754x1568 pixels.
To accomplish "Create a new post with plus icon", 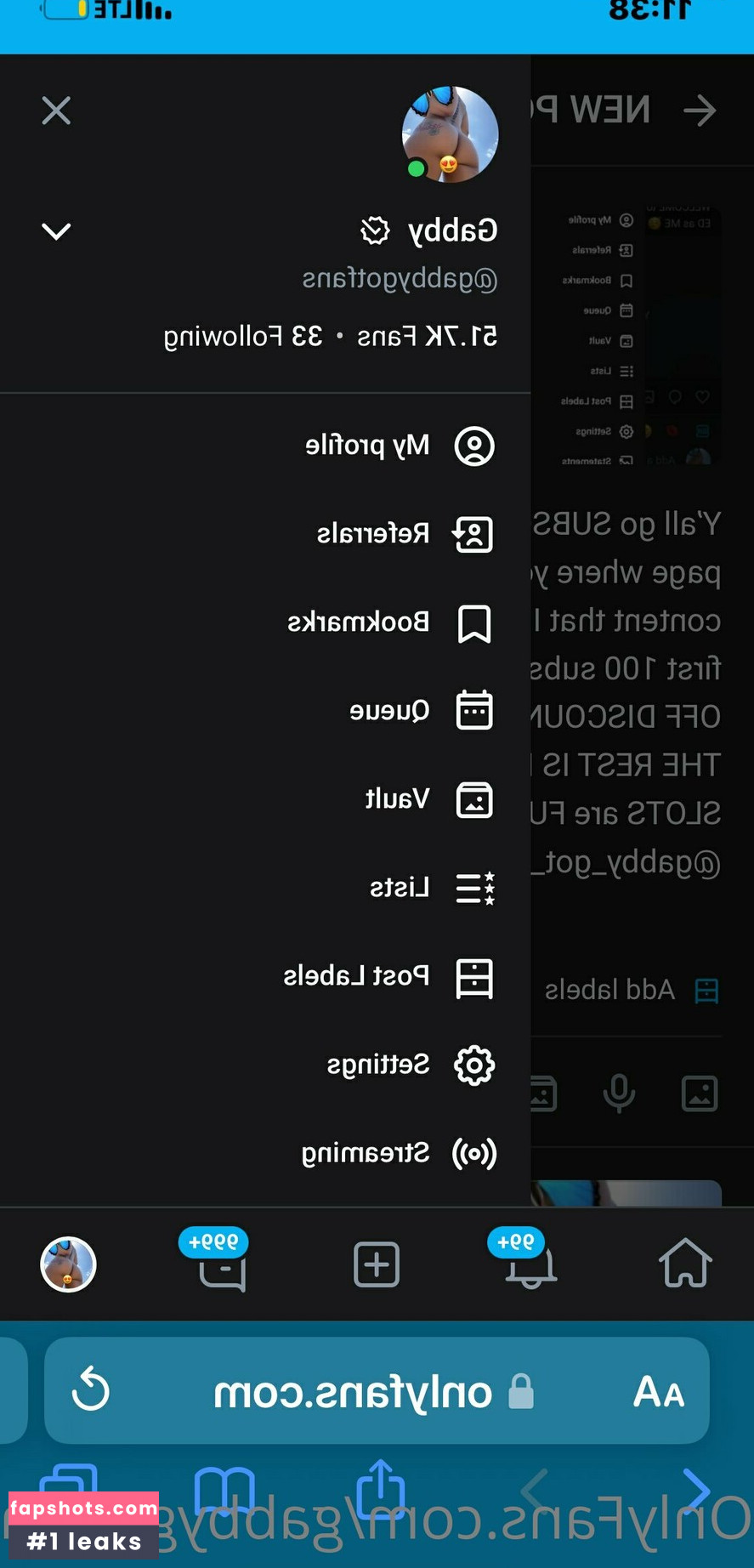I will point(377,1264).
